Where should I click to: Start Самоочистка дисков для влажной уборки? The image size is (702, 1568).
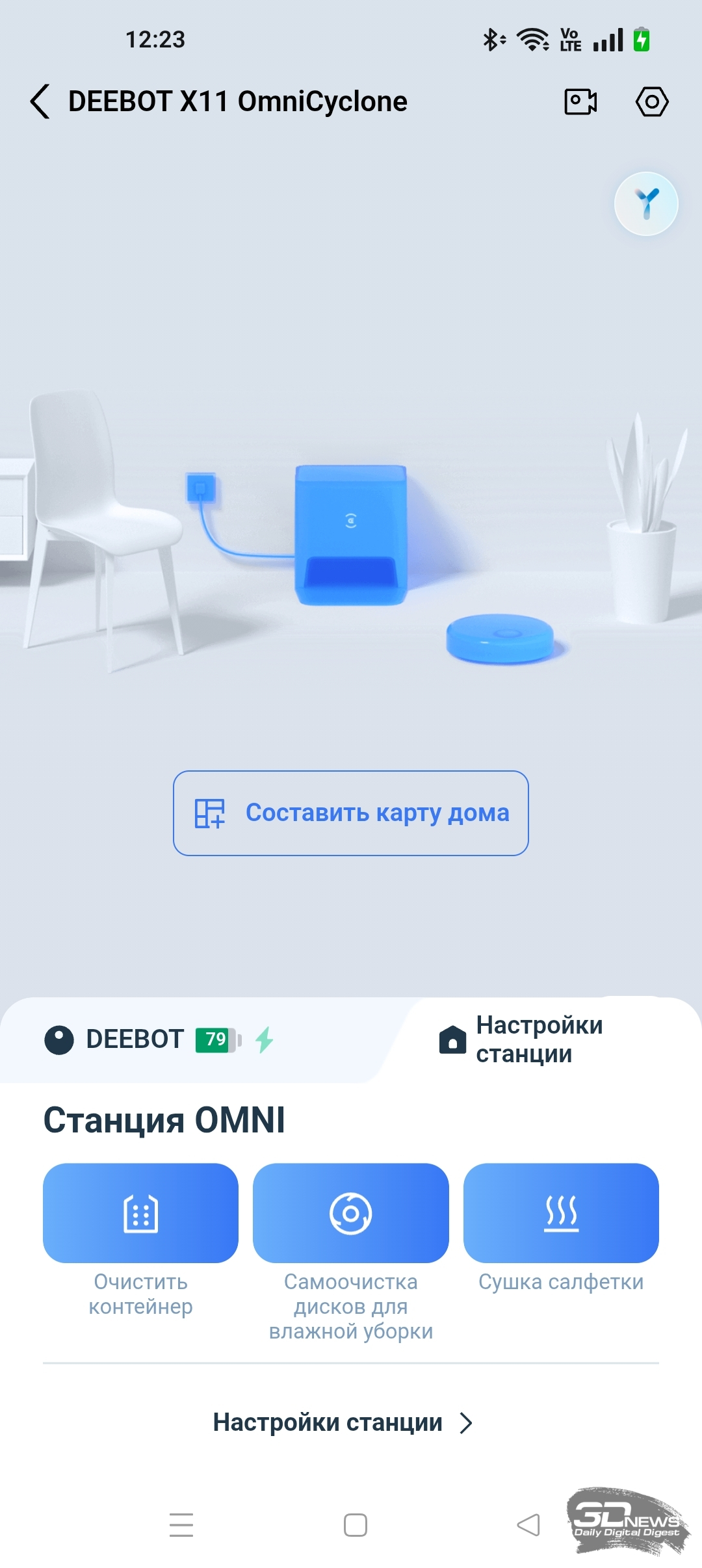click(x=351, y=1213)
